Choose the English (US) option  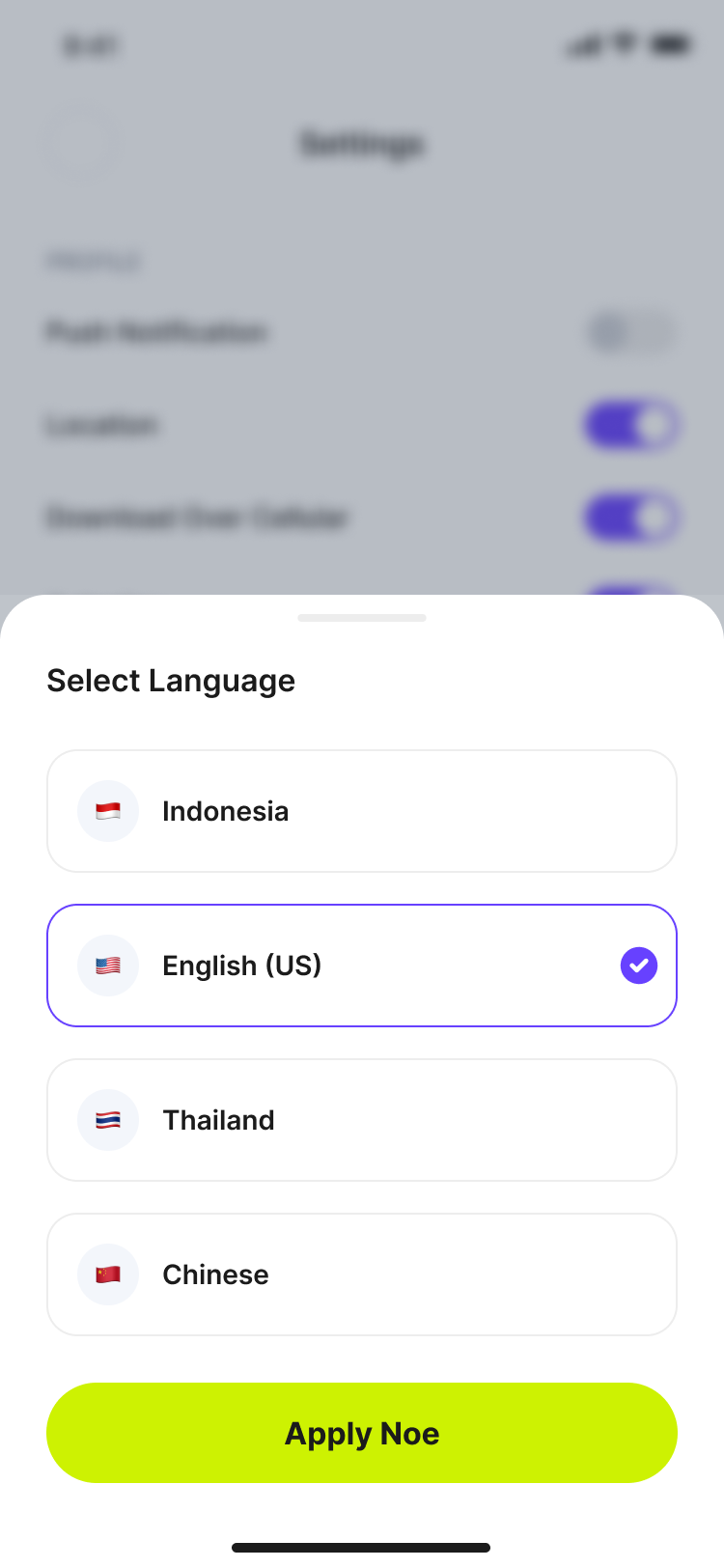pos(362,966)
